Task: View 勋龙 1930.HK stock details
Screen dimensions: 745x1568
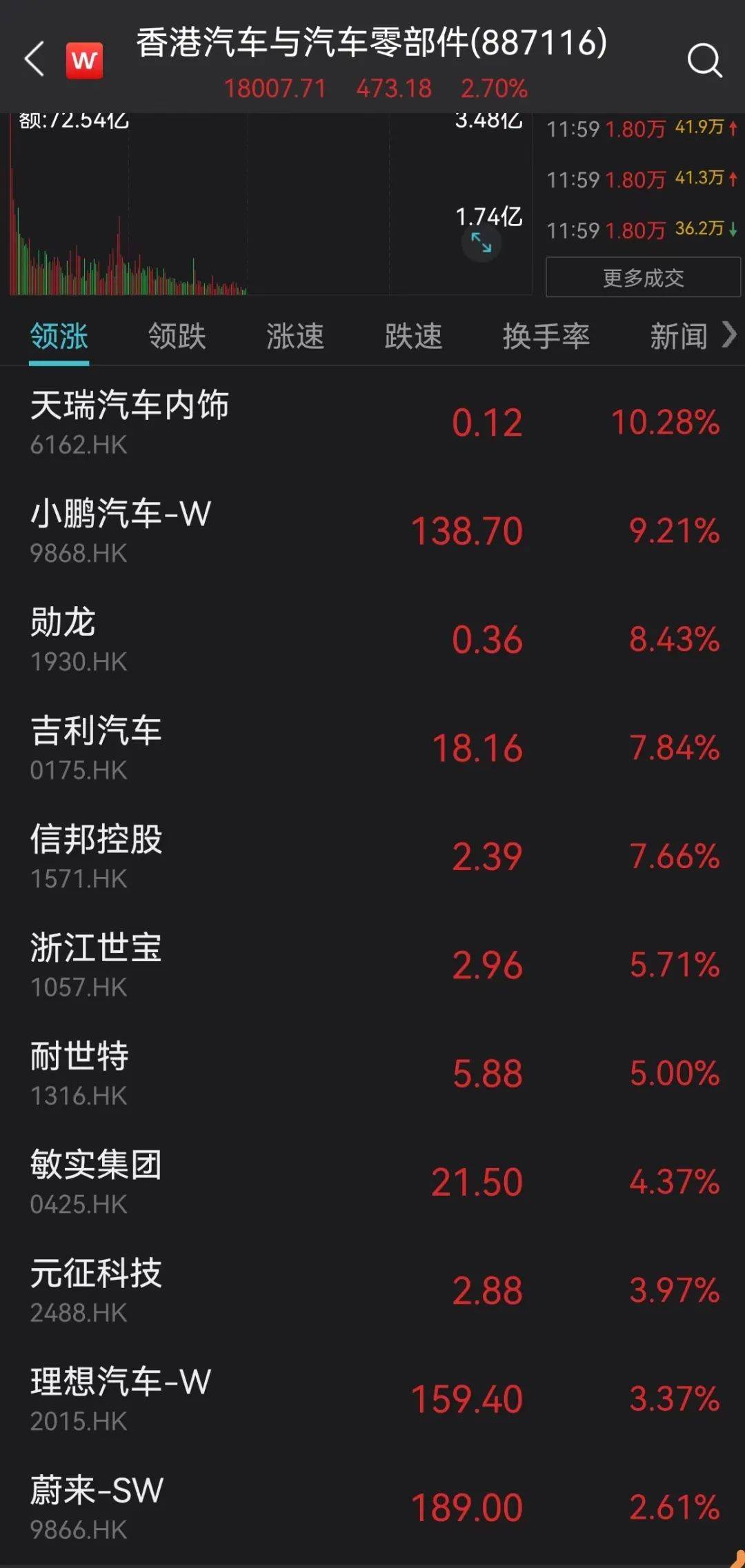Action: (x=372, y=639)
